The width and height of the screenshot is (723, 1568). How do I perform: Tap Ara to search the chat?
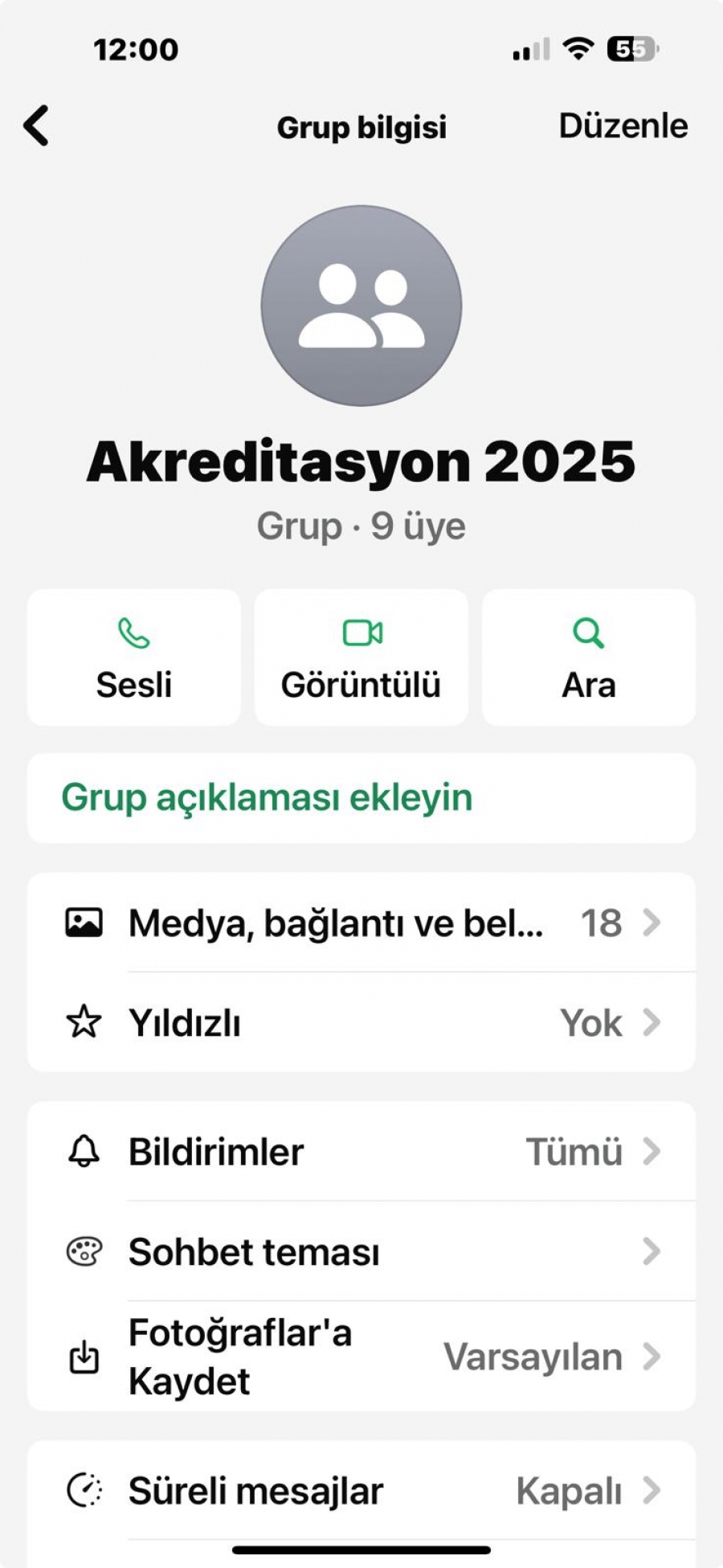point(589,657)
